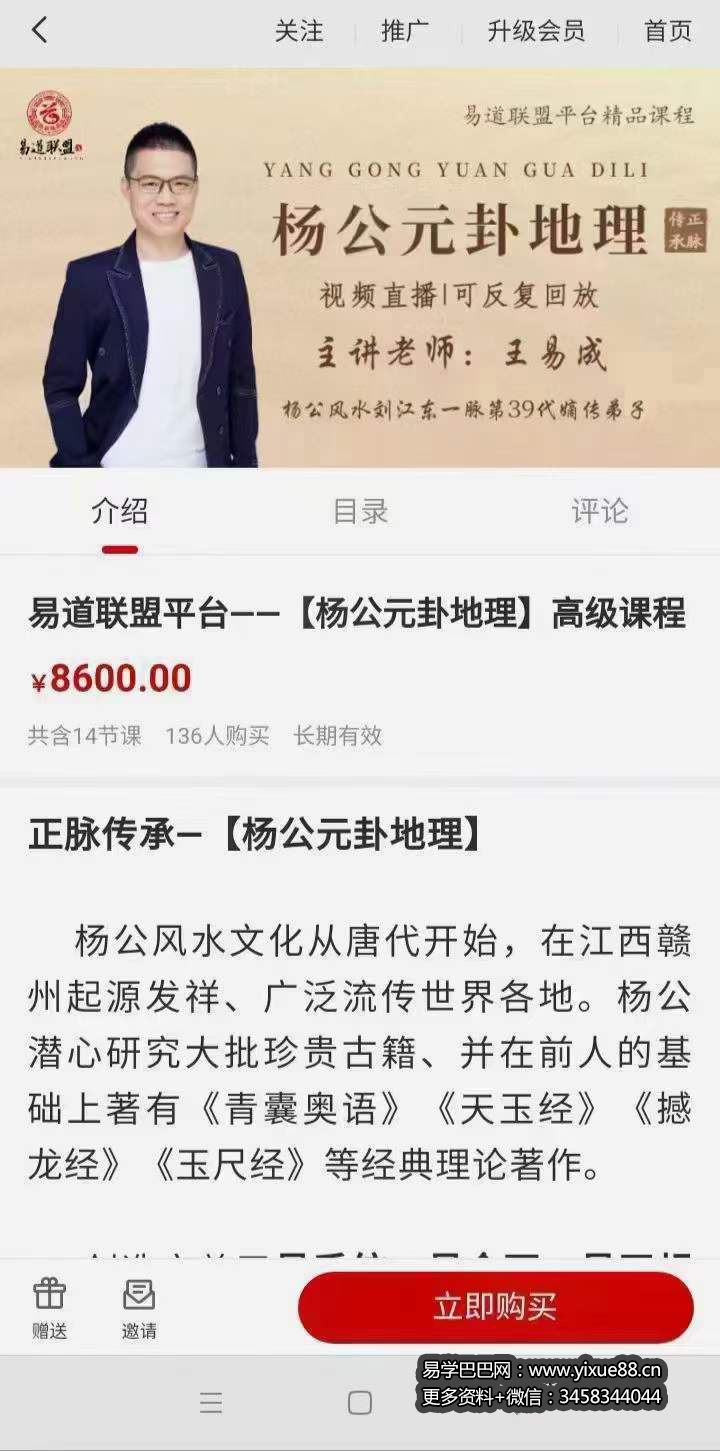Go to the 首页 home page
The height and width of the screenshot is (1451, 720).
[x=668, y=31]
